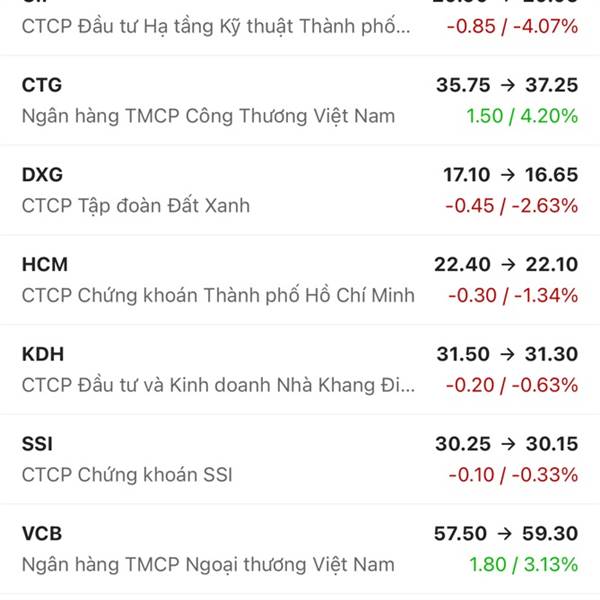Show the VCB stock entry

[300, 549]
